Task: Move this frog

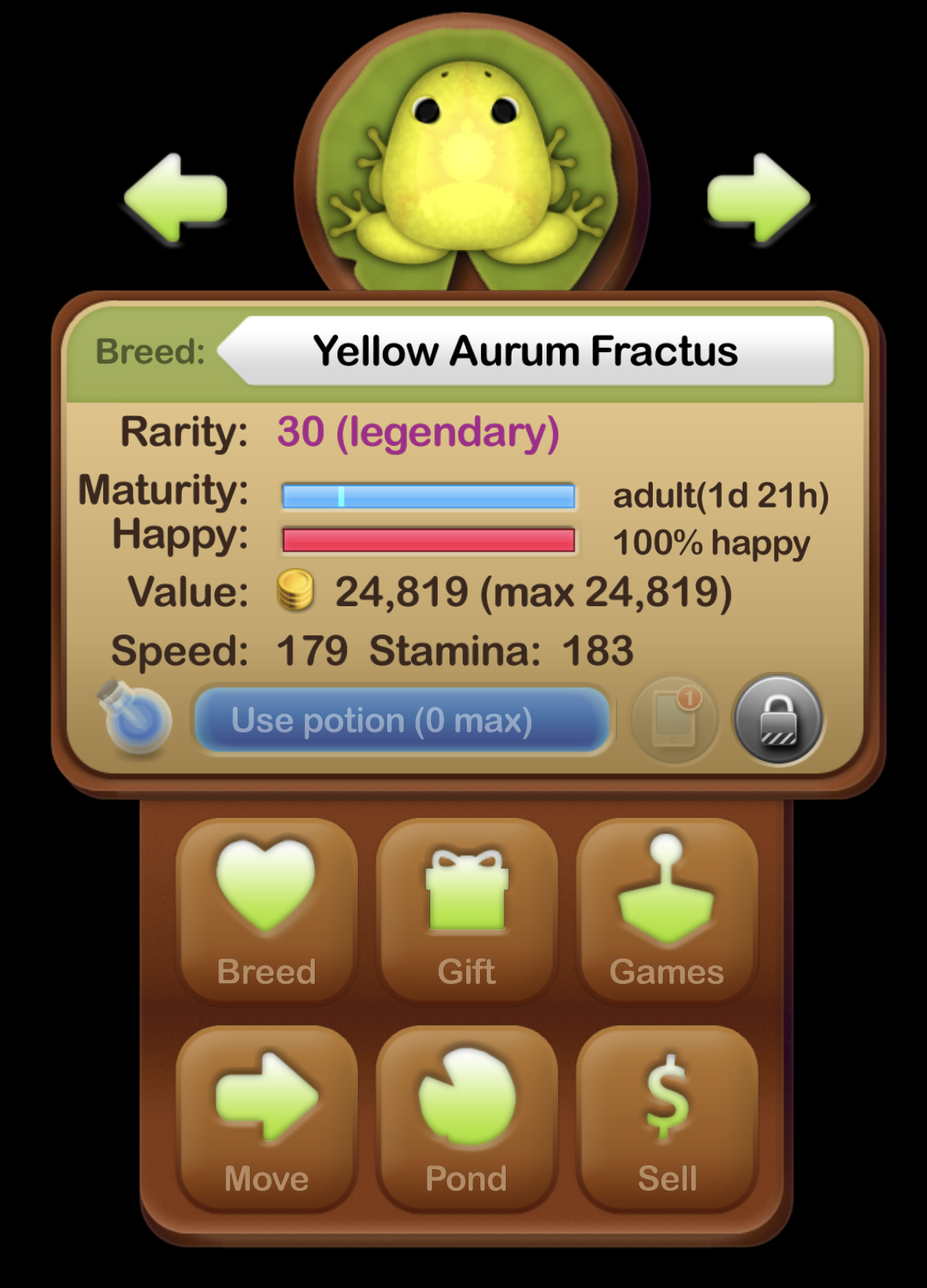Action: (267, 1117)
